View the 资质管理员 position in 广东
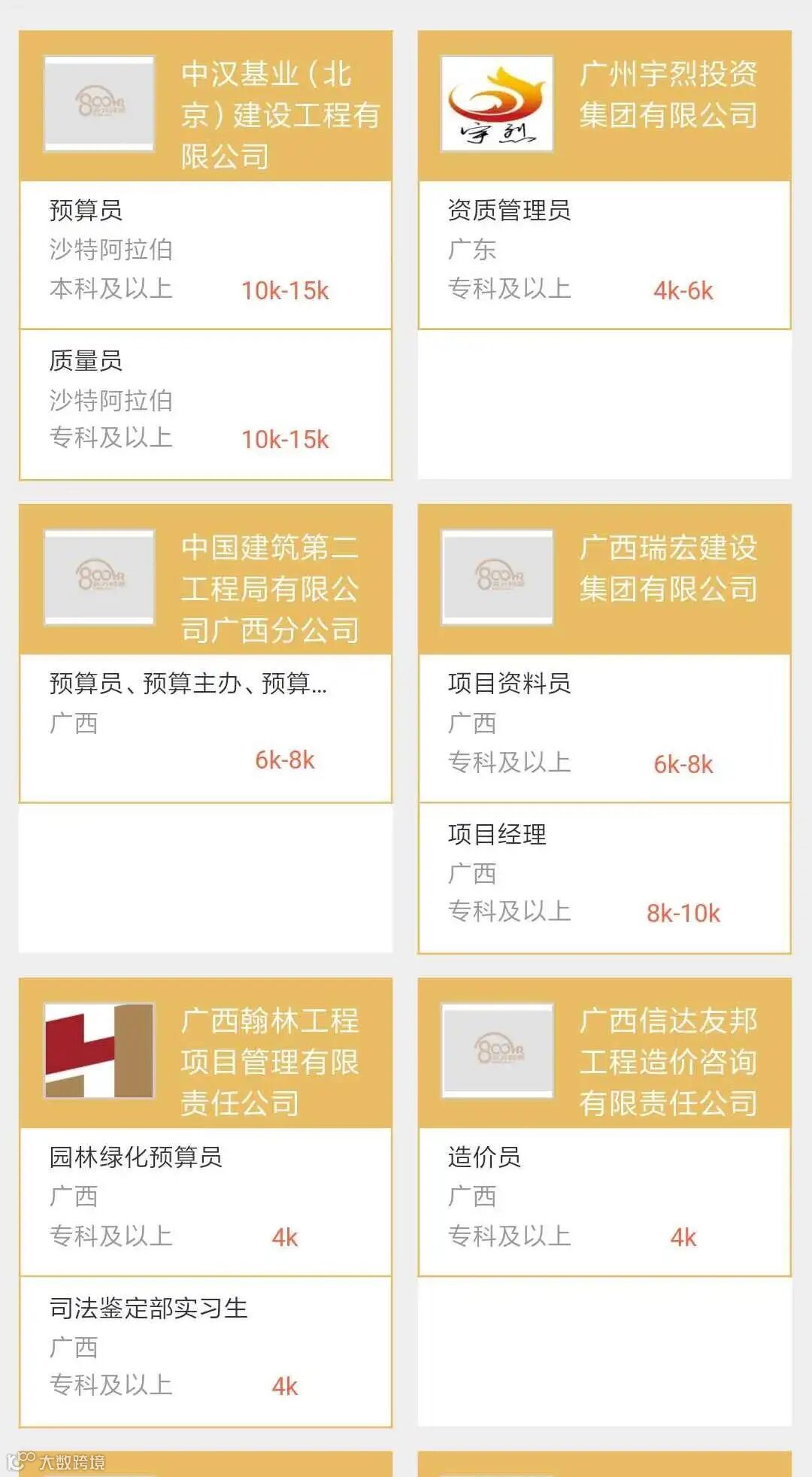This screenshot has height=1477, width=812. pos(604,254)
